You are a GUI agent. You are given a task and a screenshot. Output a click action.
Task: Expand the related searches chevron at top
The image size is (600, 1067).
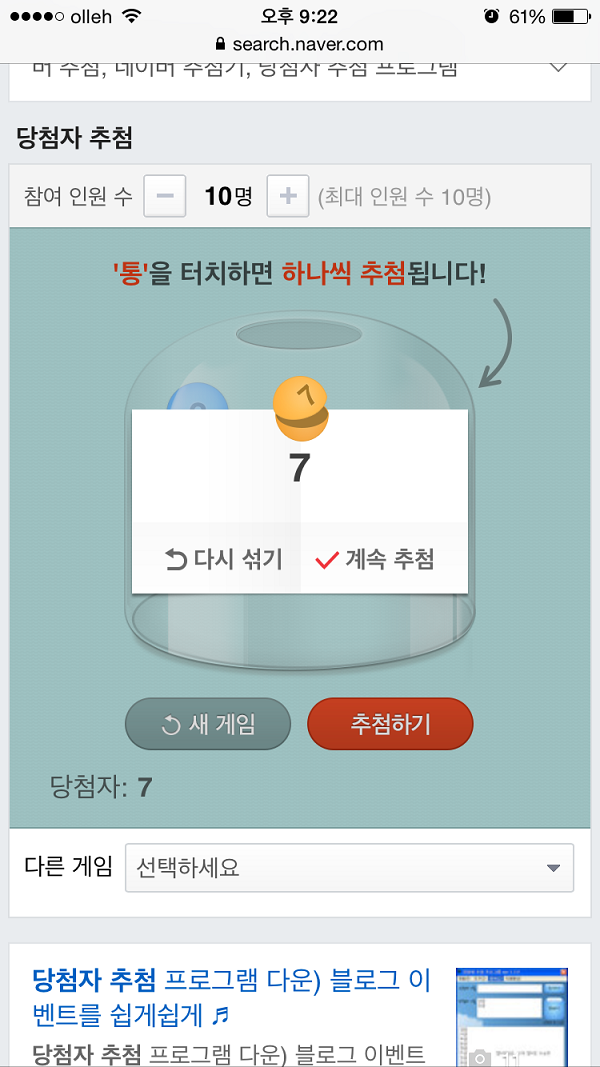tap(559, 68)
